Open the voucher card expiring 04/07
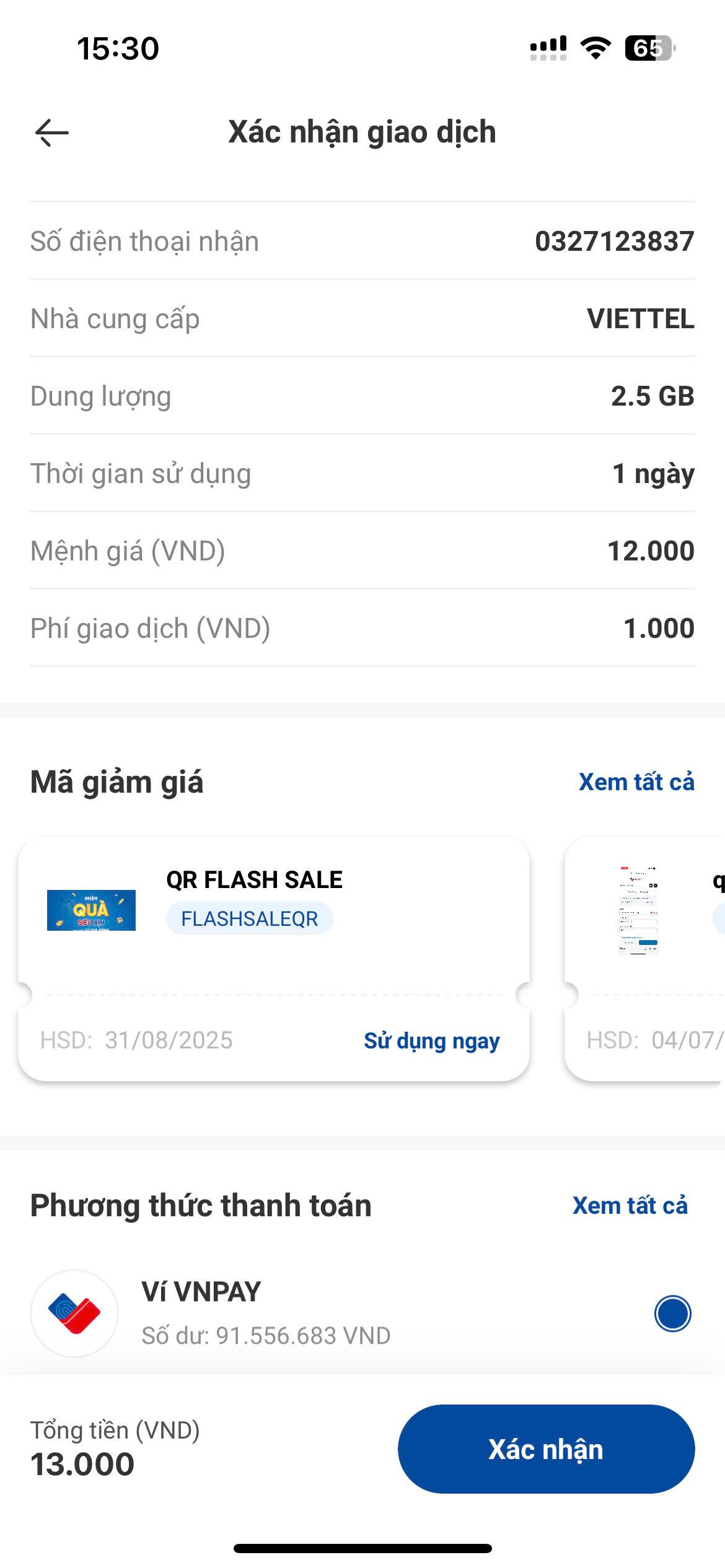Image resolution: width=725 pixels, height=1568 pixels. (x=645, y=959)
